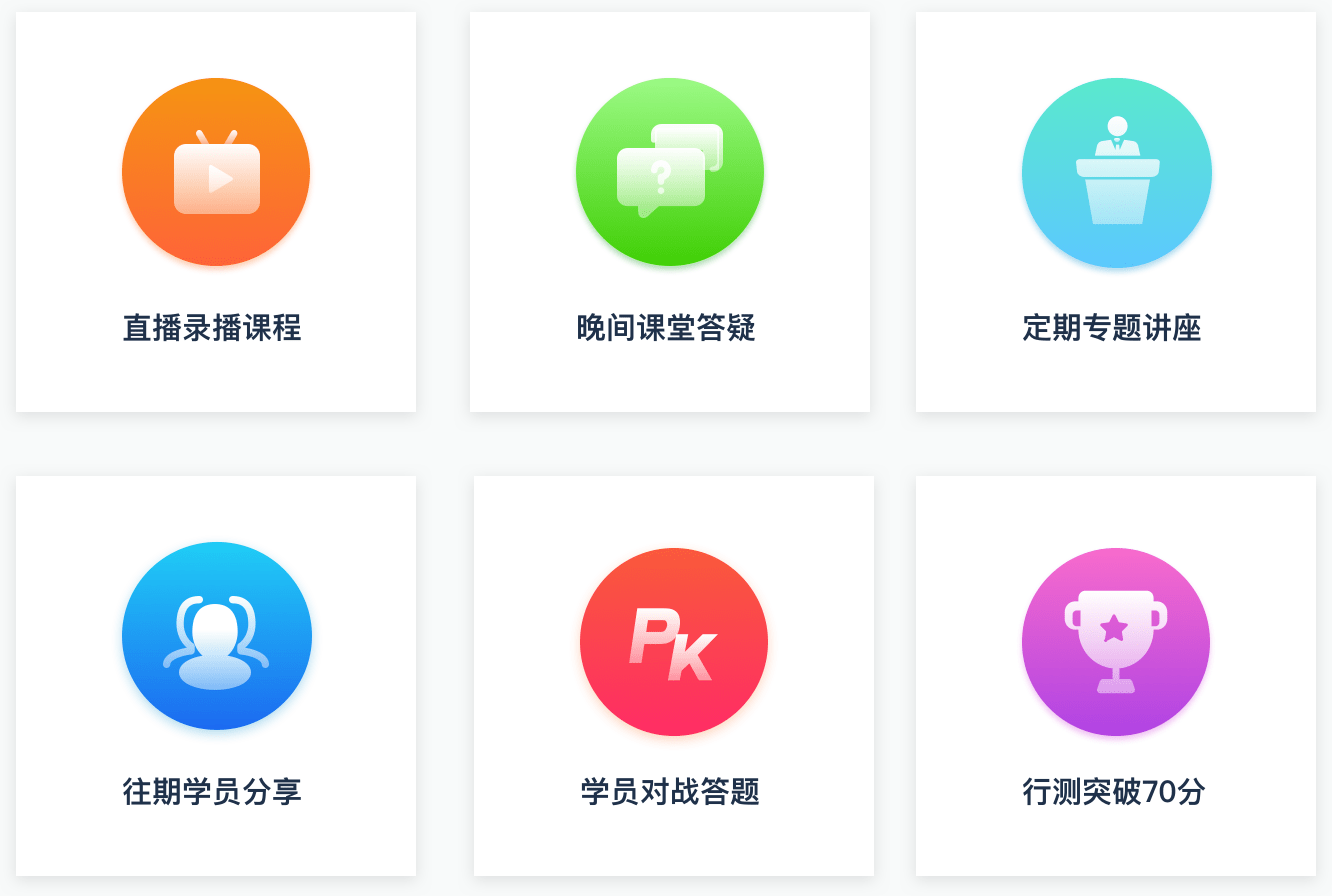Viewport: 1332px width, 896px height.
Task: Open the 定期专题讲座 card
Action: (x=1115, y=212)
